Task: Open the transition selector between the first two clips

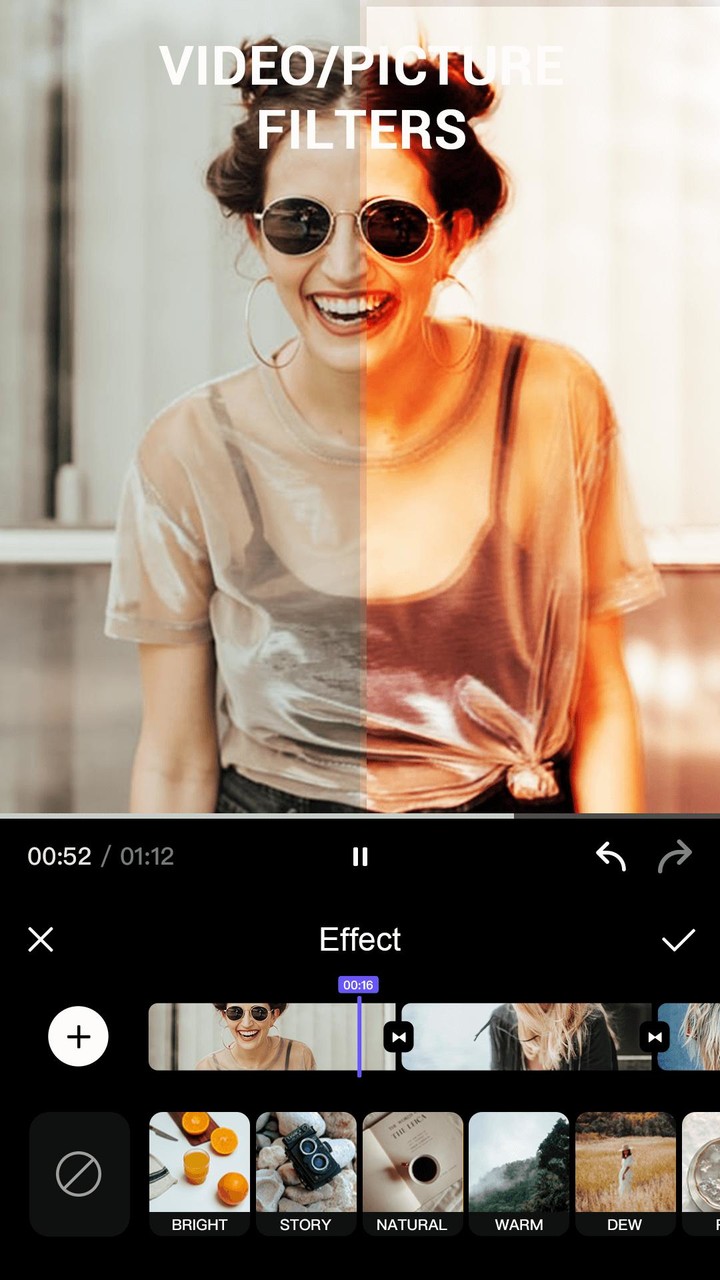Action: point(398,1037)
